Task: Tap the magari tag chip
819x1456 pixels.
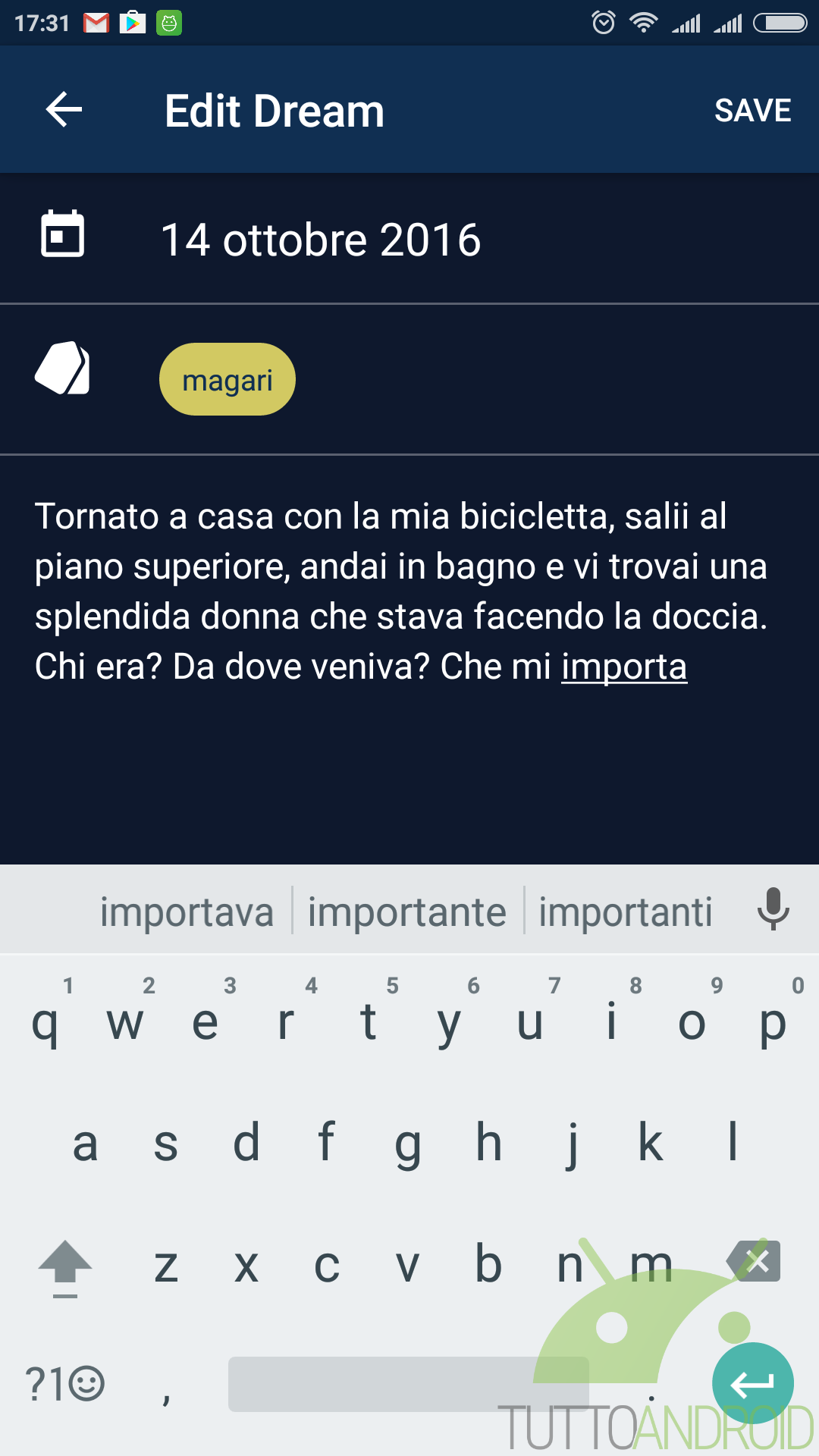Action: 227,379
